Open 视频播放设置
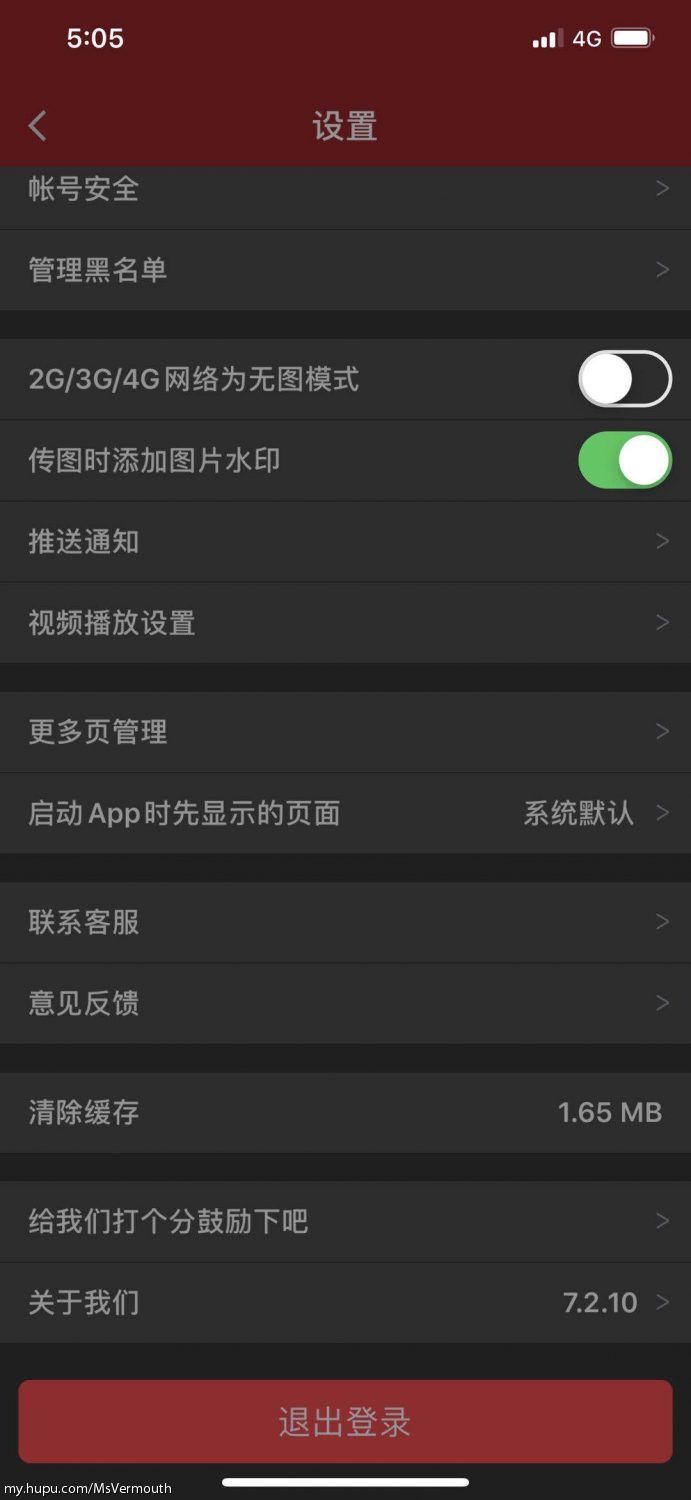This screenshot has width=691, height=1500. 345,623
